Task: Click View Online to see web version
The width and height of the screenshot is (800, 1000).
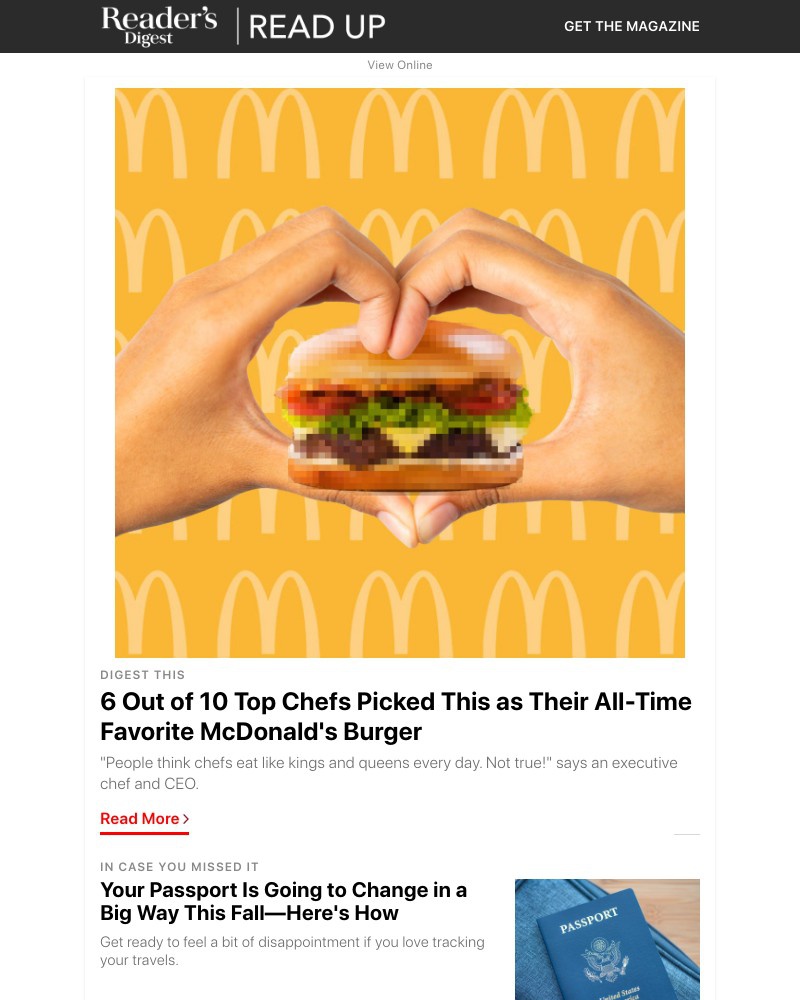Action: (x=400, y=65)
